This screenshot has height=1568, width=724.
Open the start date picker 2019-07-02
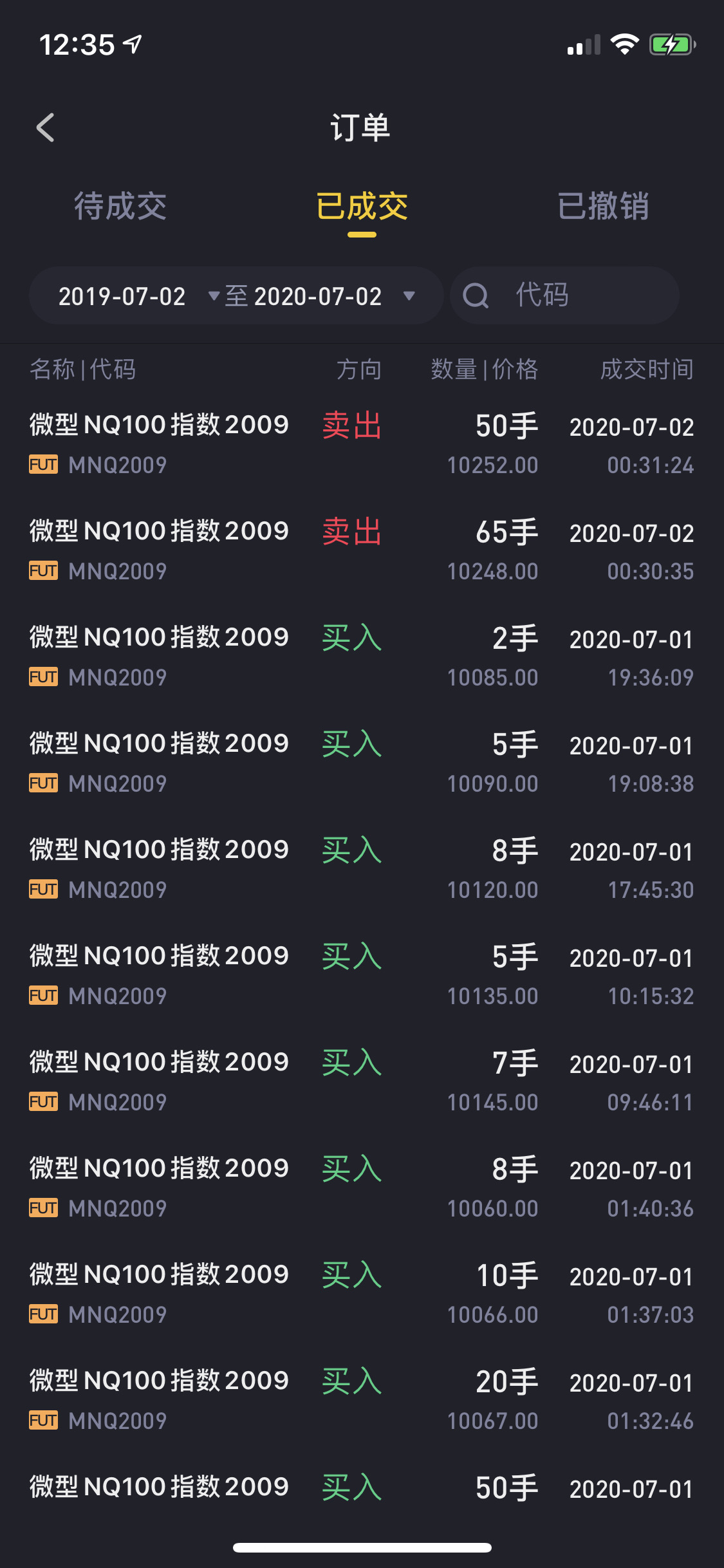point(138,296)
